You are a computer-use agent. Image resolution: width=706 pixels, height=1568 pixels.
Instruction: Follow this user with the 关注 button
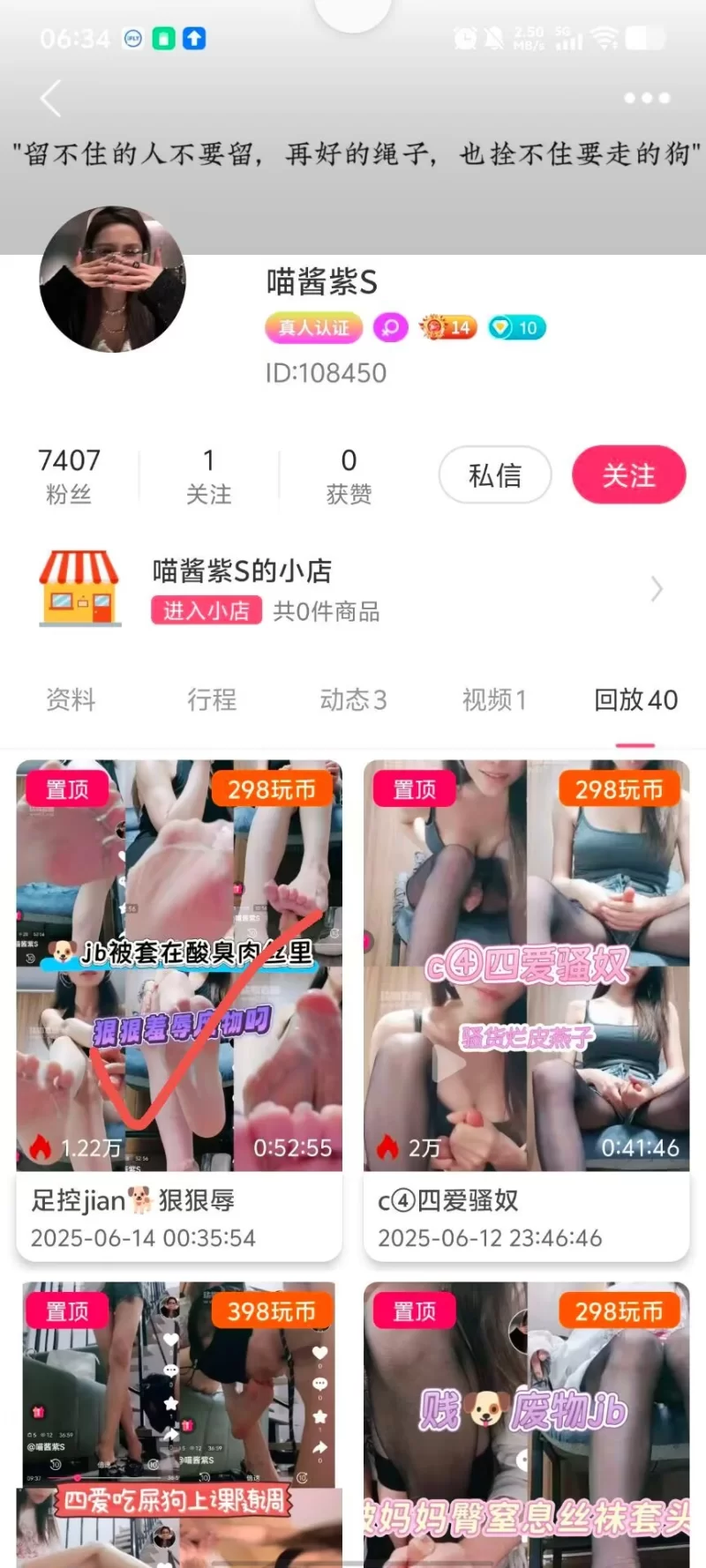point(628,475)
